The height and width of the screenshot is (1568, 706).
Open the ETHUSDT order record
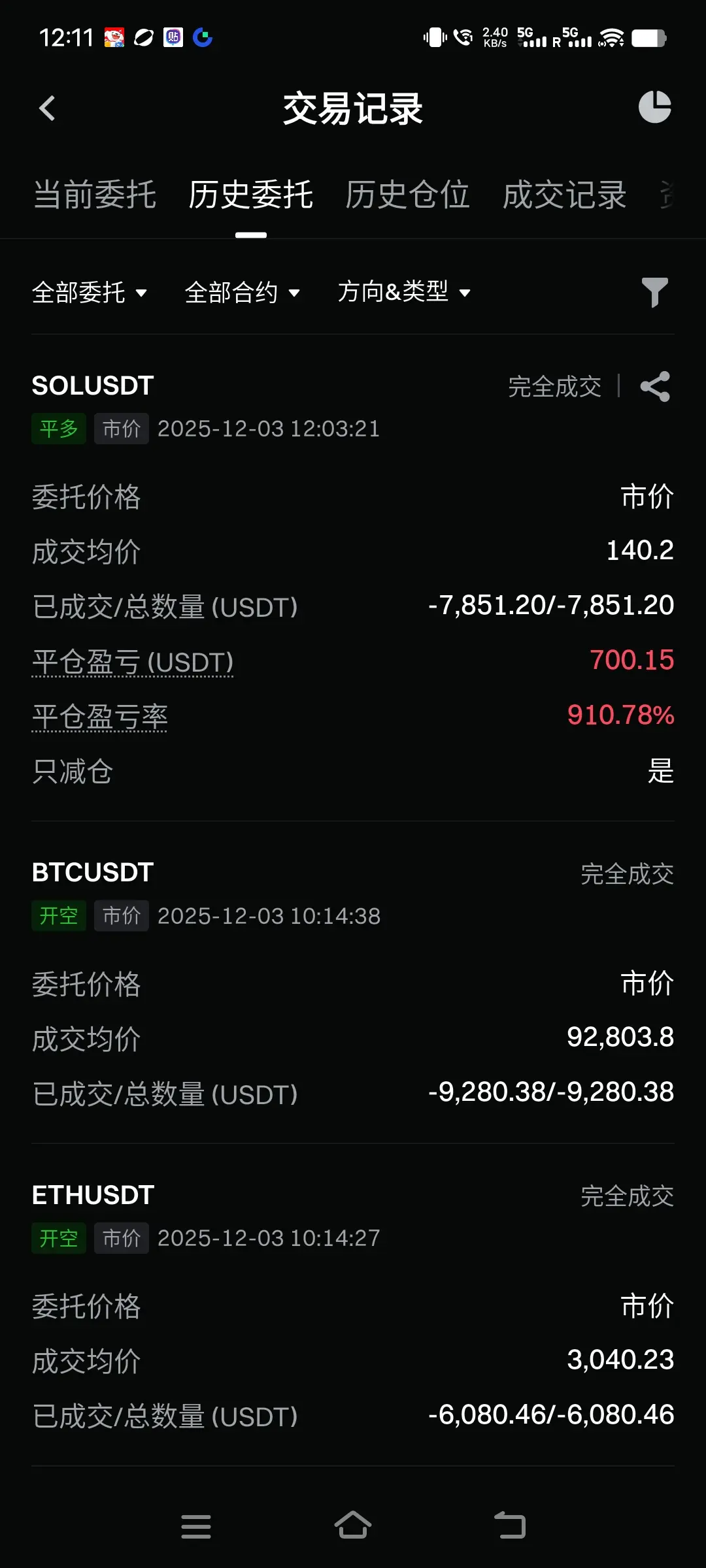(x=353, y=1304)
